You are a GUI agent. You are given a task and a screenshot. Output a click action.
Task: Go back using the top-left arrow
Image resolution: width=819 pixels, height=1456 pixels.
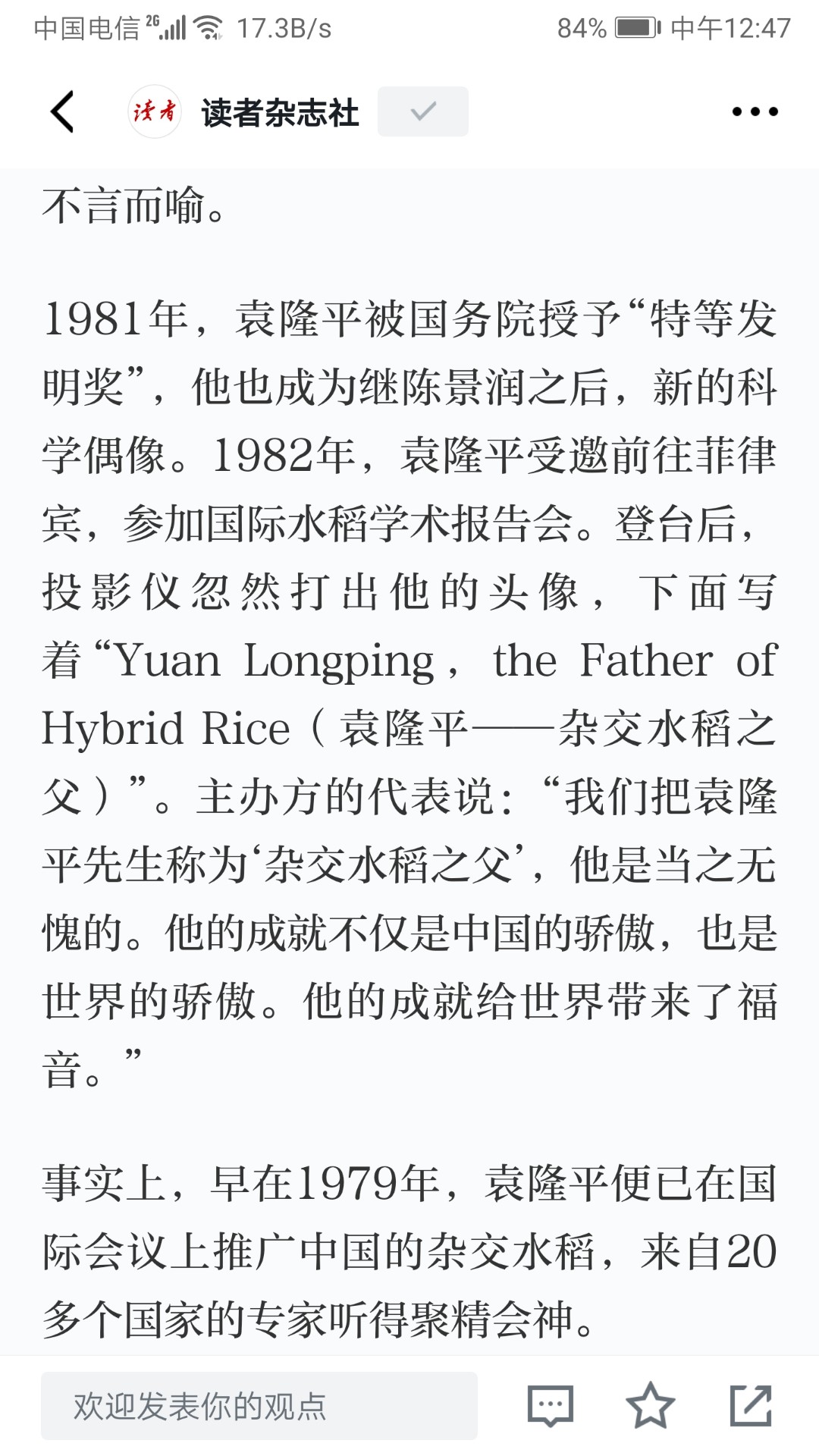62,112
